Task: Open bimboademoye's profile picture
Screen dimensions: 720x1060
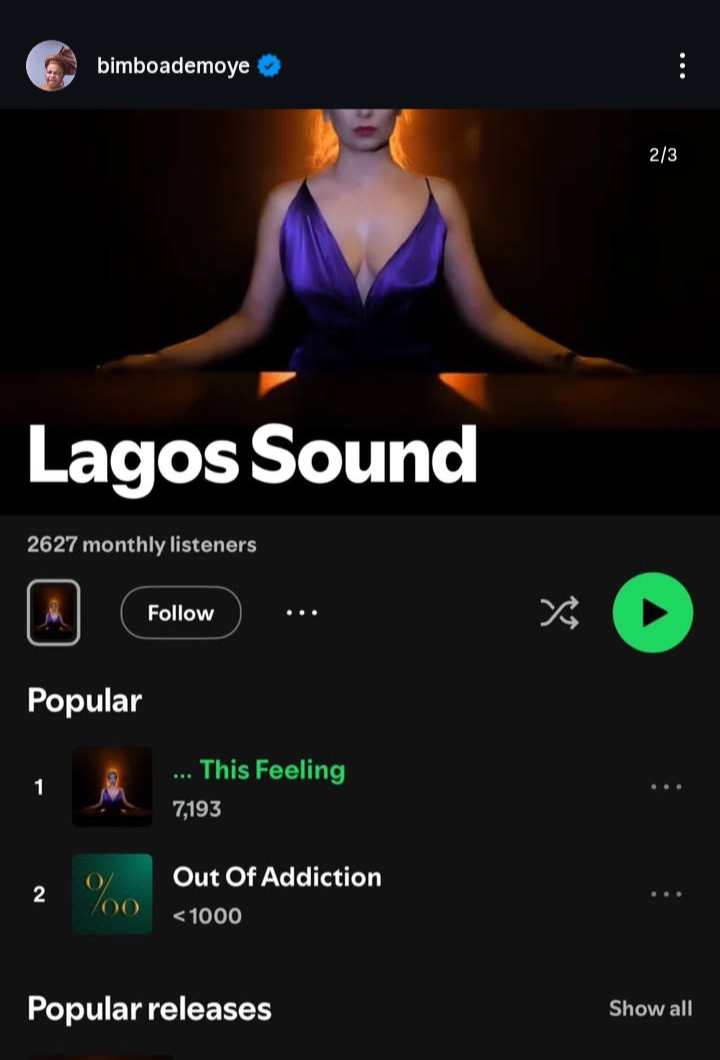Action: (51, 66)
